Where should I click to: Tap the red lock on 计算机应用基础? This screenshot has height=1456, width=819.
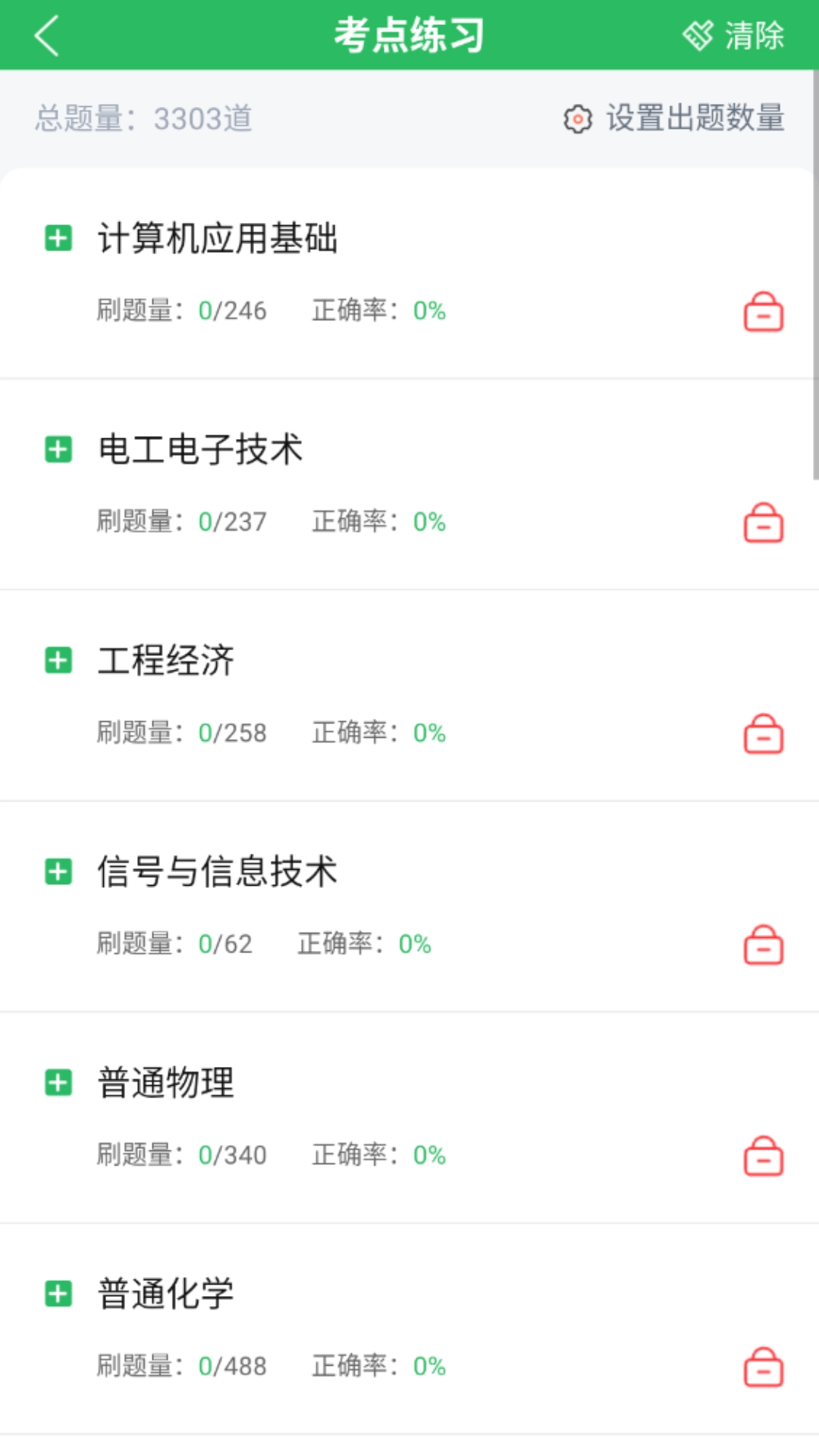click(764, 312)
